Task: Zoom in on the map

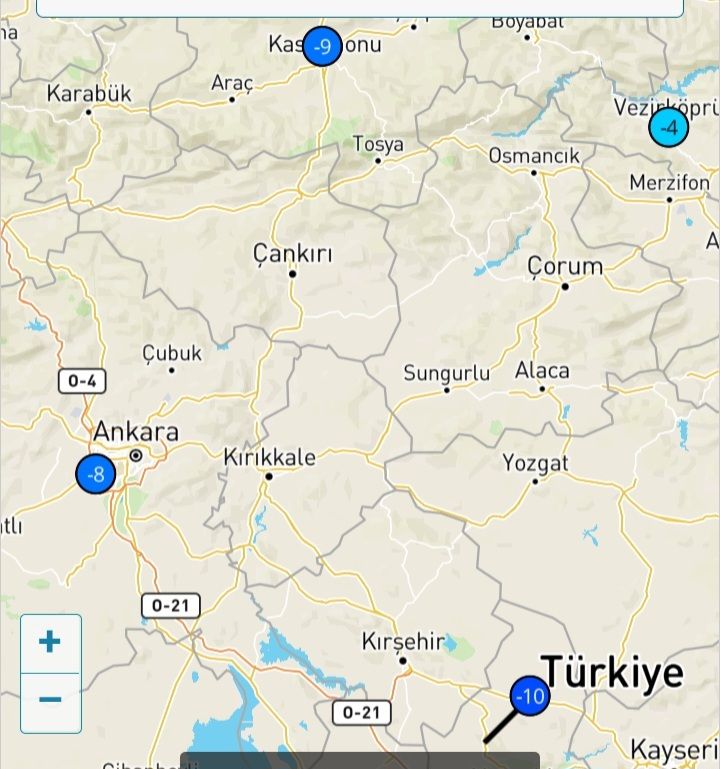Action: 50,642
